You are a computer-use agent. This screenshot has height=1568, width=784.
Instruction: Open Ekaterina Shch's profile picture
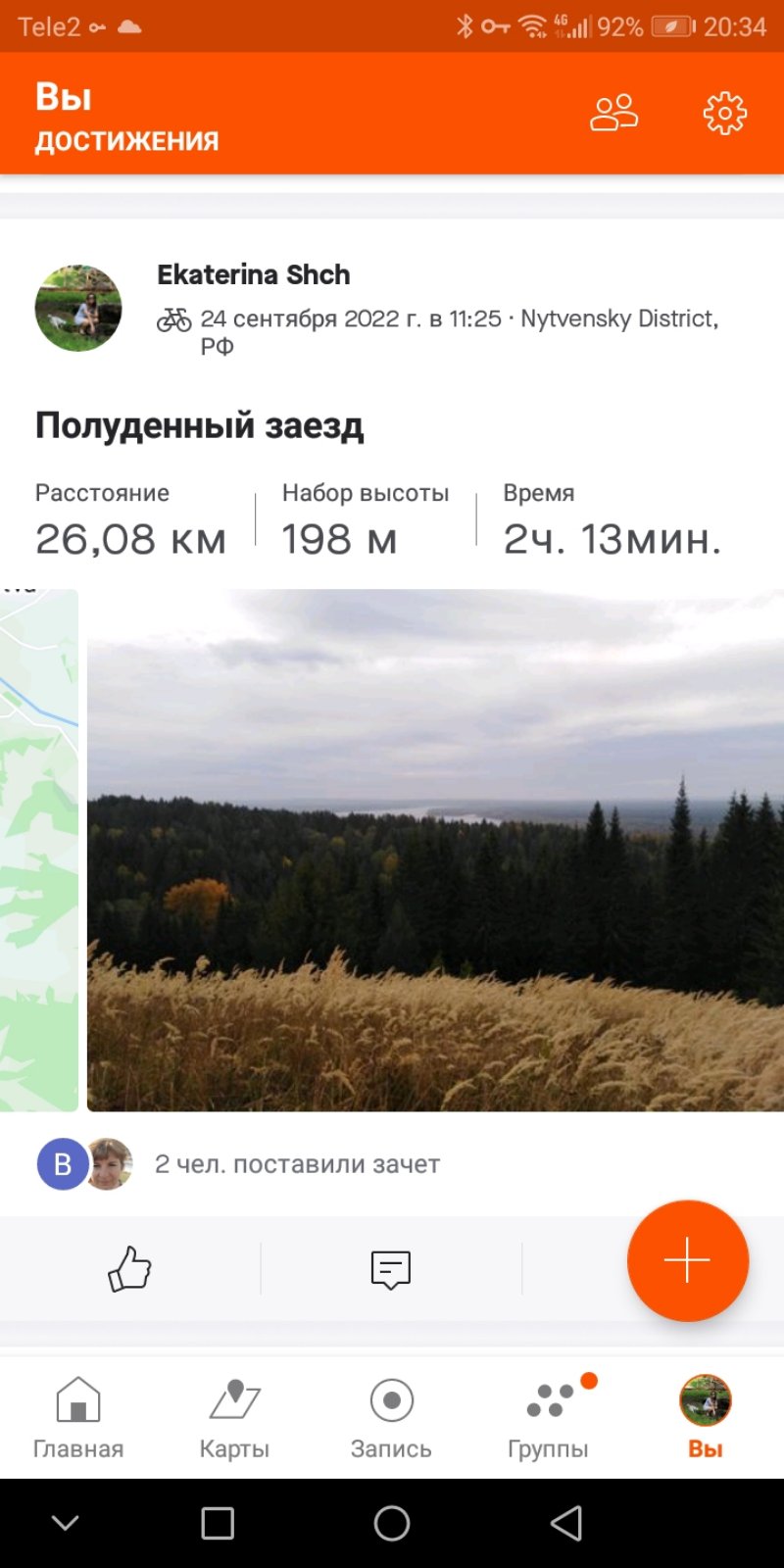tap(78, 308)
